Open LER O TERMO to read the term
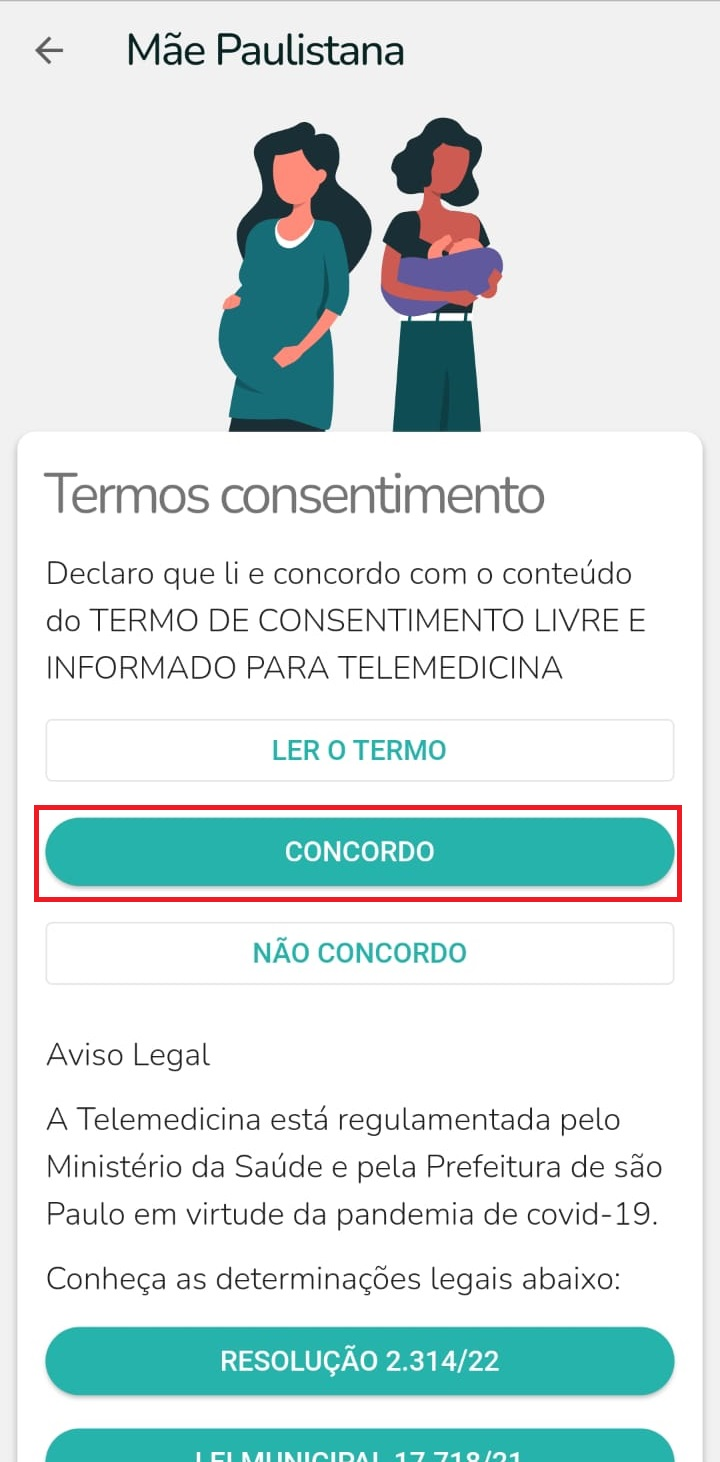This screenshot has height=1462, width=720. [x=359, y=750]
